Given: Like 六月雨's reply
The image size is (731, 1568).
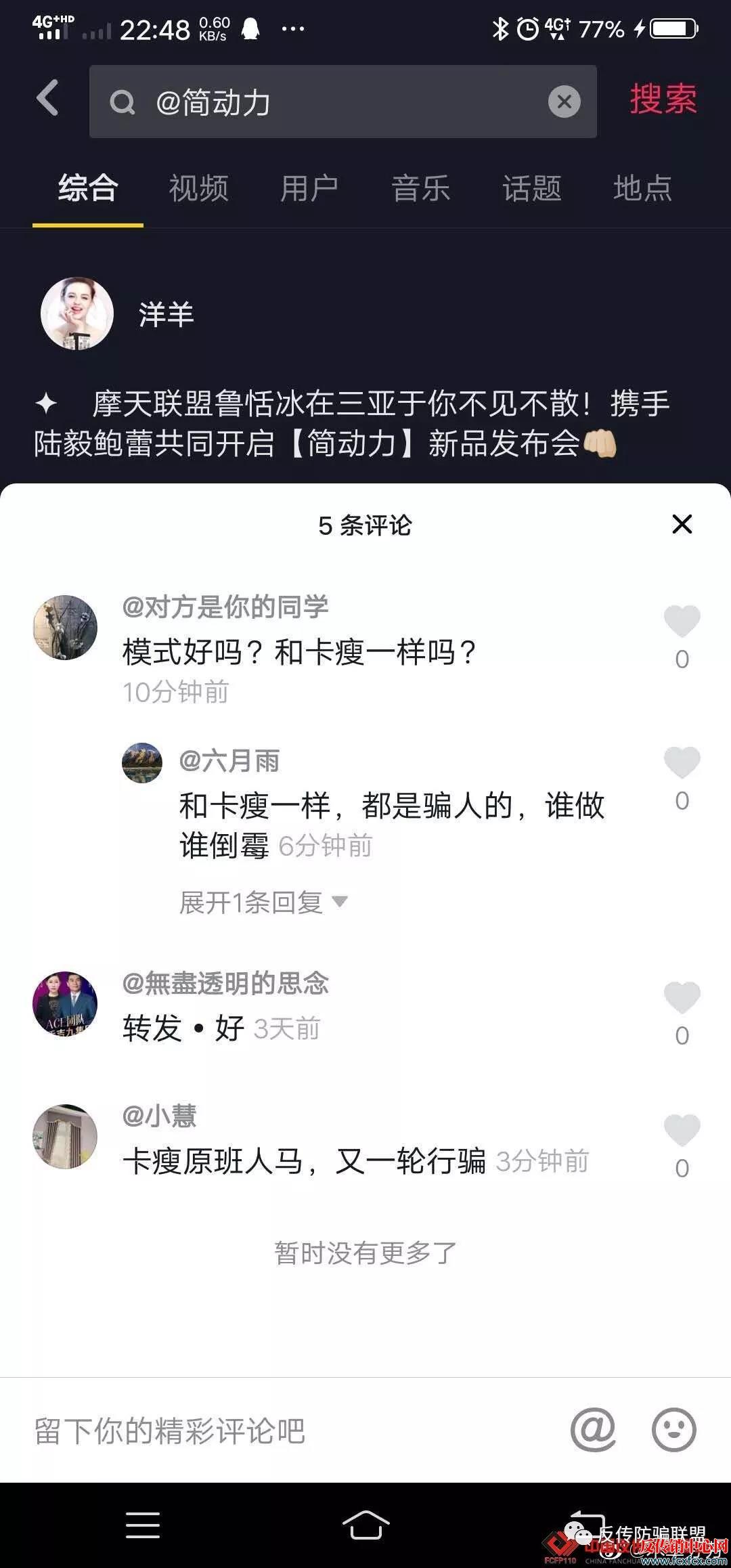Looking at the screenshot, I should [682, 763].
